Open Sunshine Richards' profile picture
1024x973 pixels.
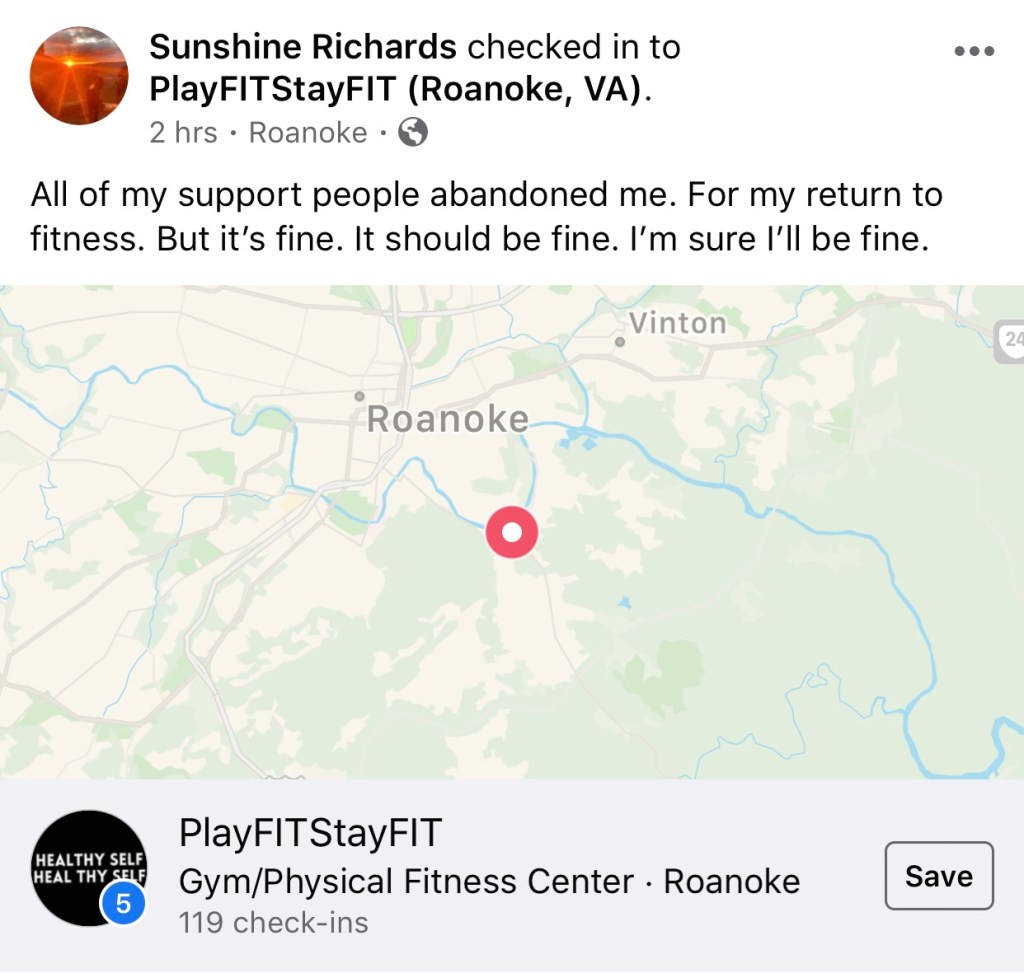[79, 76]
